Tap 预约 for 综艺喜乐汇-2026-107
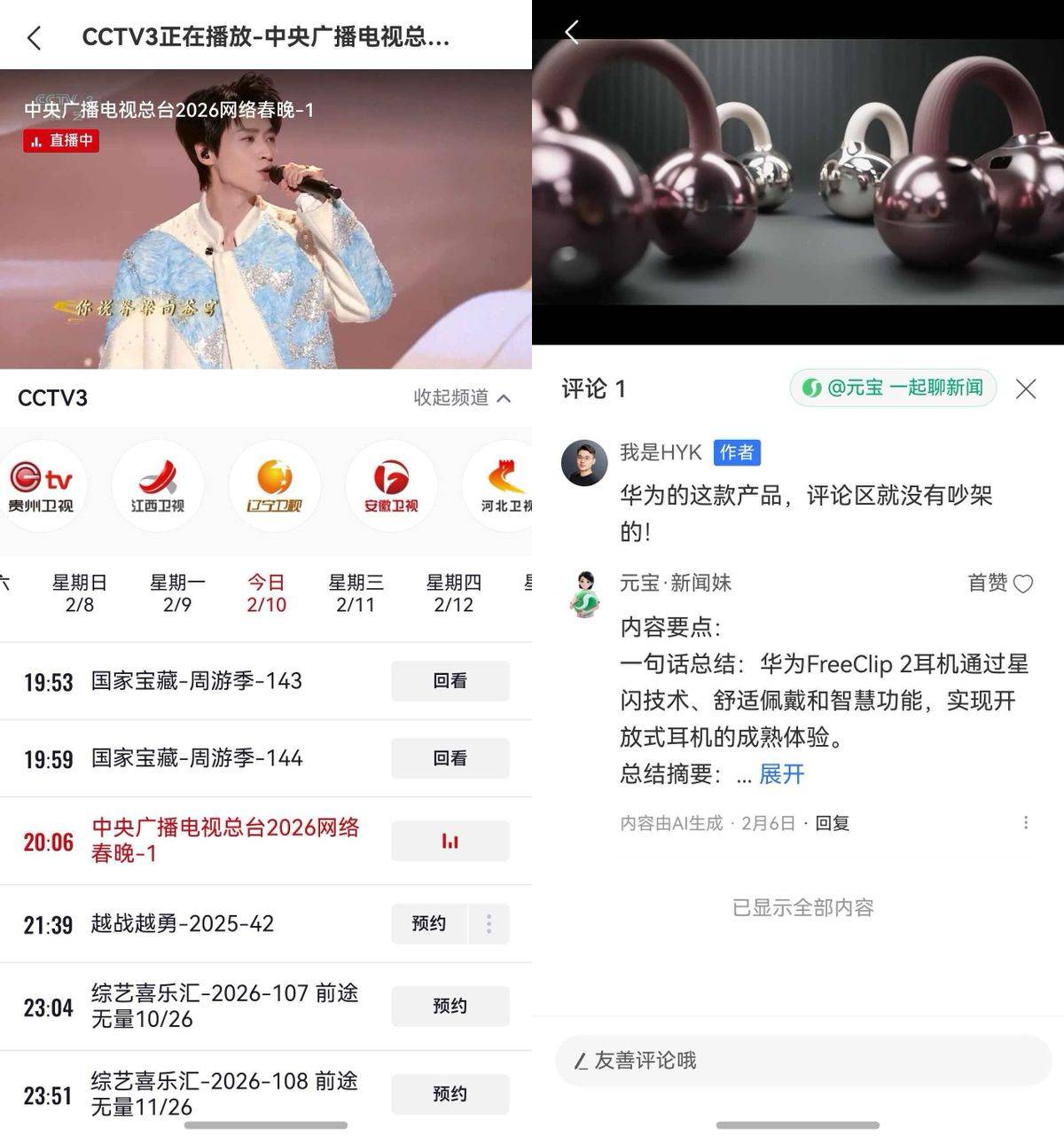This screenshot has width=1064, height=1137. click(450, 1006)
